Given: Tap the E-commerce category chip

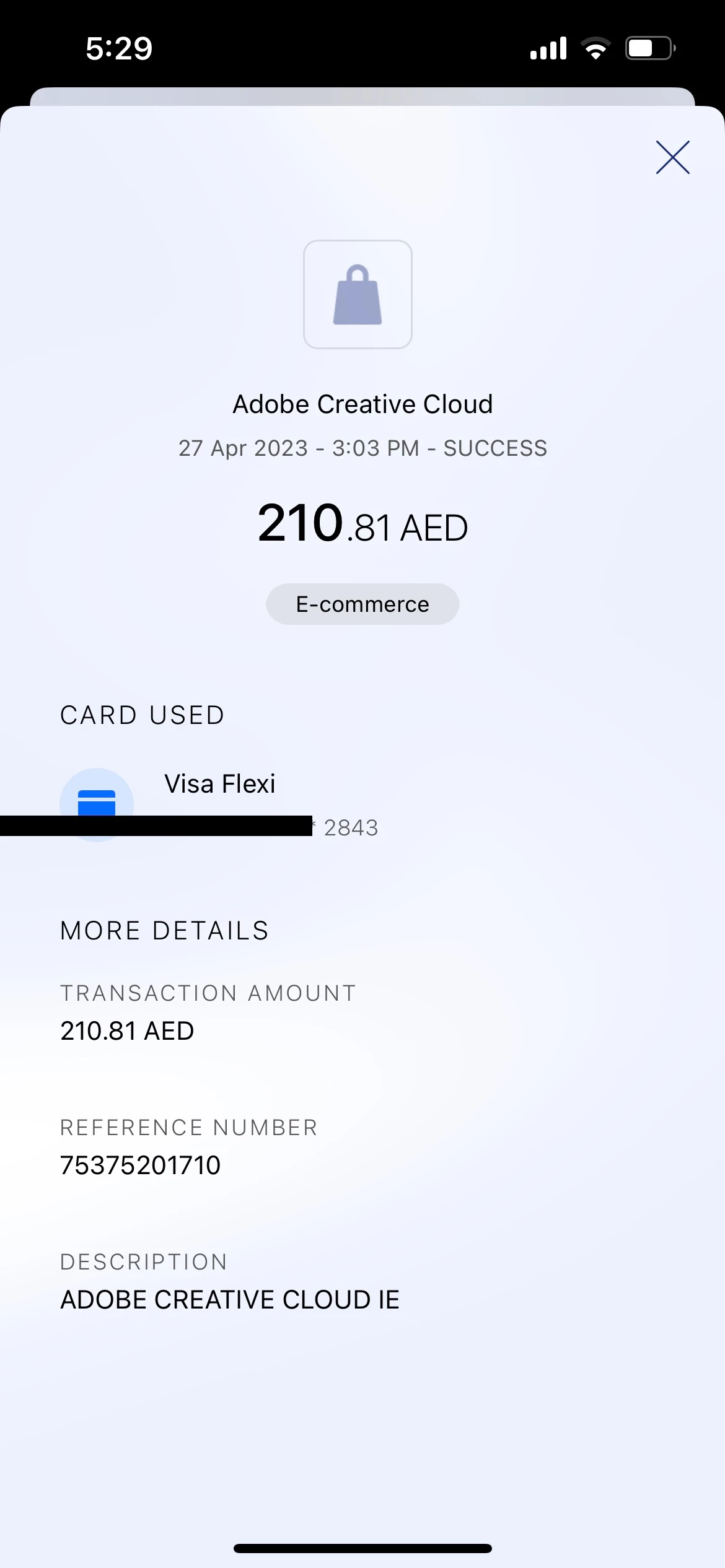Looking at the screenshot, I should pyautogui.click(x=362, y=604).
